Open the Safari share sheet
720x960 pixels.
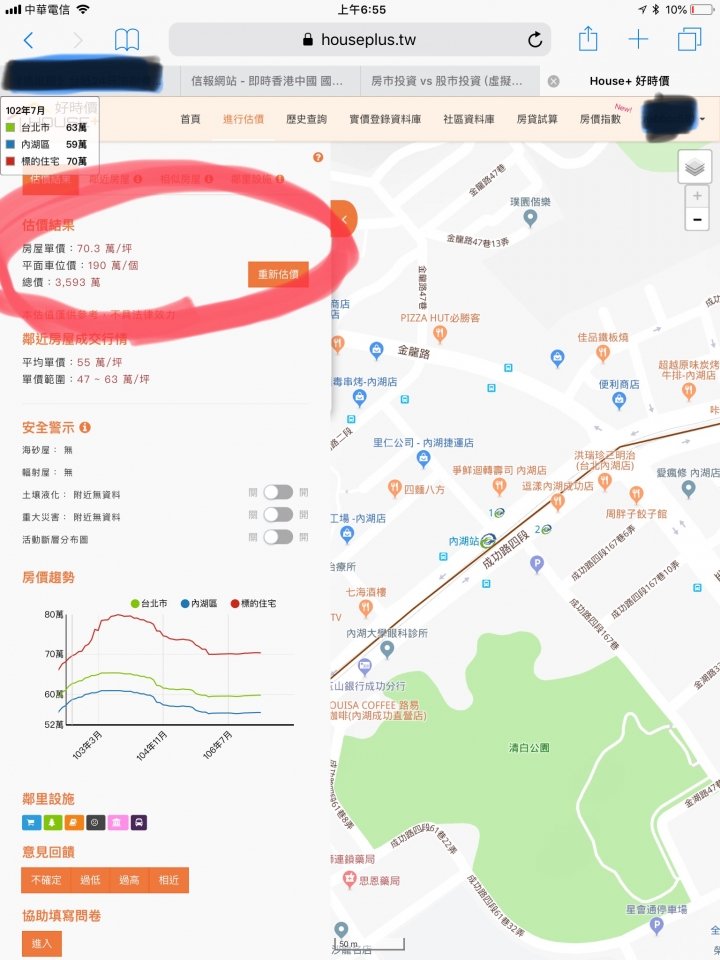[588, 39]
